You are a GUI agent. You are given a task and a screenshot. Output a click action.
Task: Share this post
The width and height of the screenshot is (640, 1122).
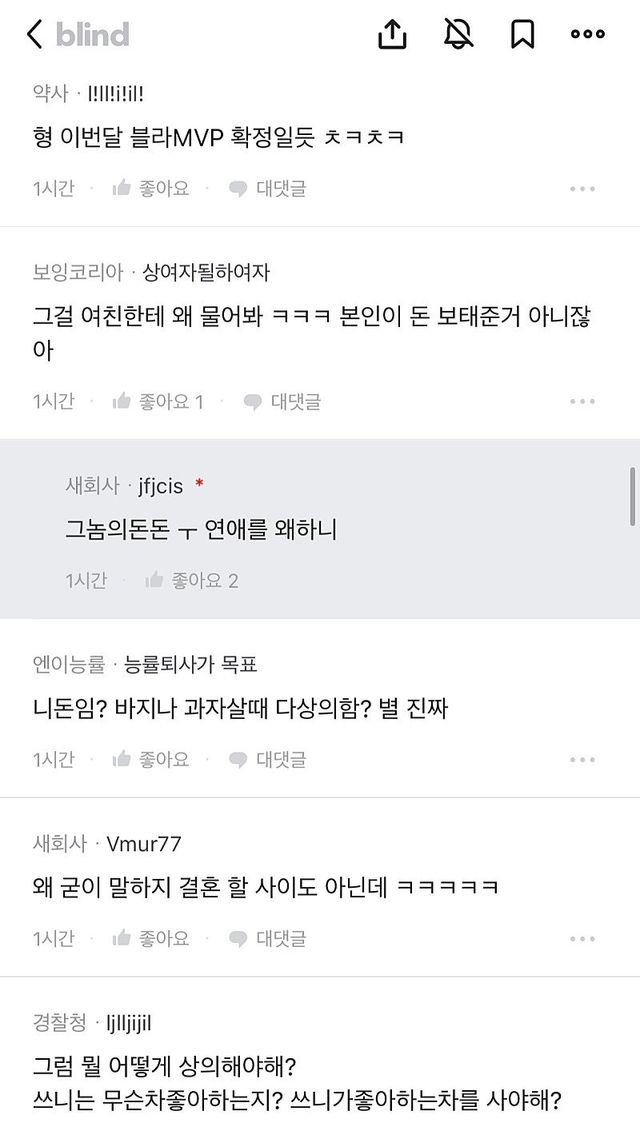tap(393, 35)
